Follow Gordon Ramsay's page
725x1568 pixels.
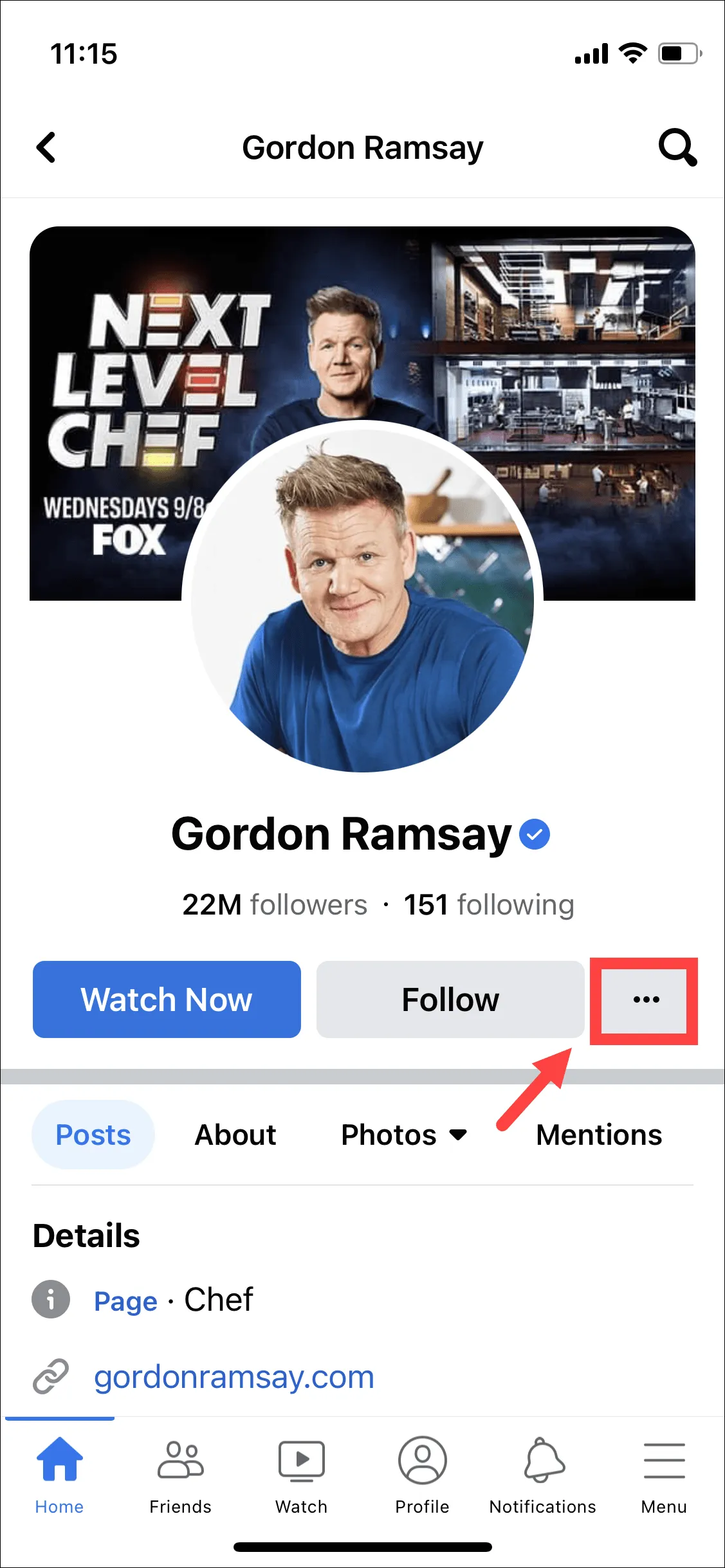click(450, 999)
